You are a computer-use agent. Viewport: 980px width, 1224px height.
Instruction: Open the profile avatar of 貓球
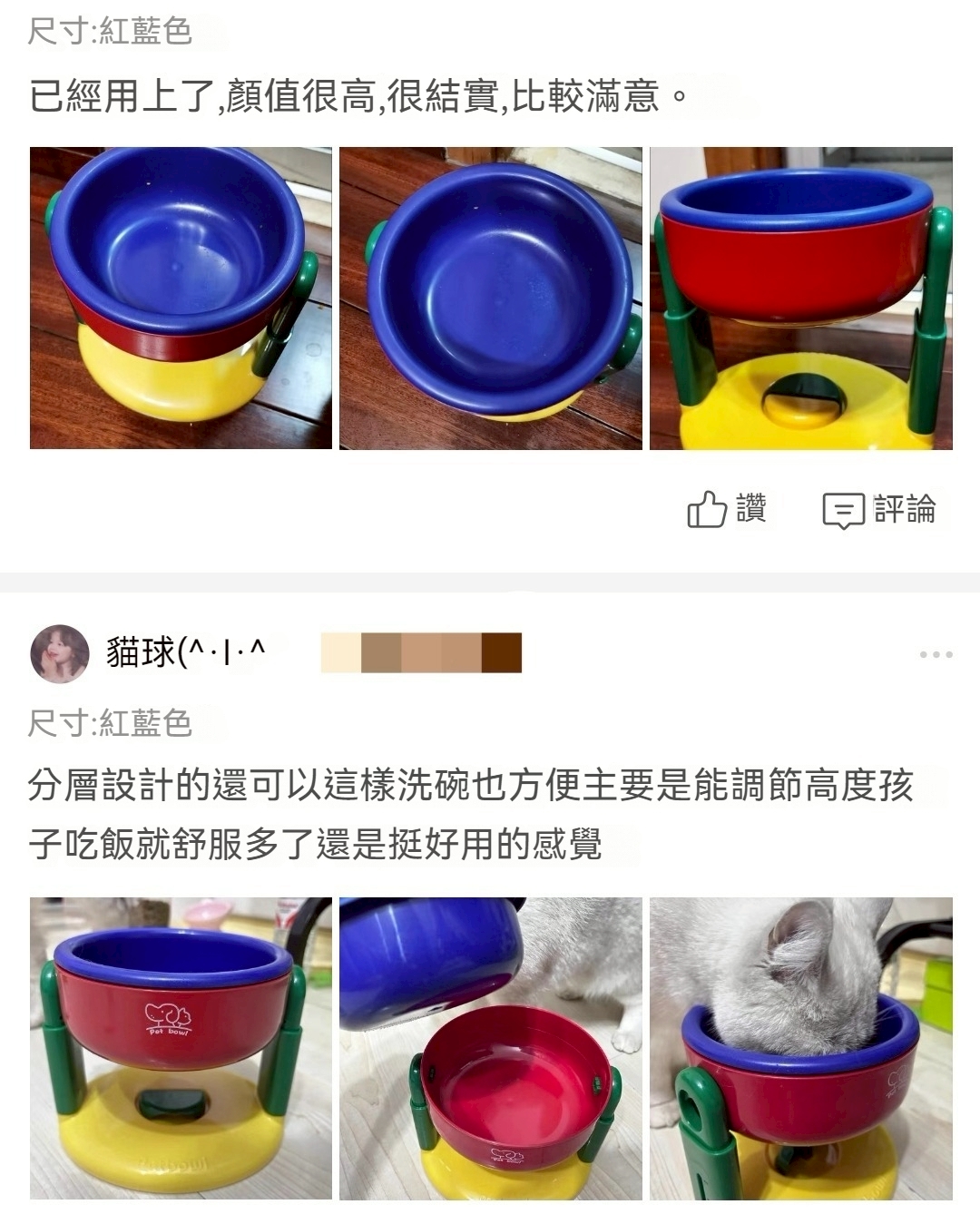60,653
